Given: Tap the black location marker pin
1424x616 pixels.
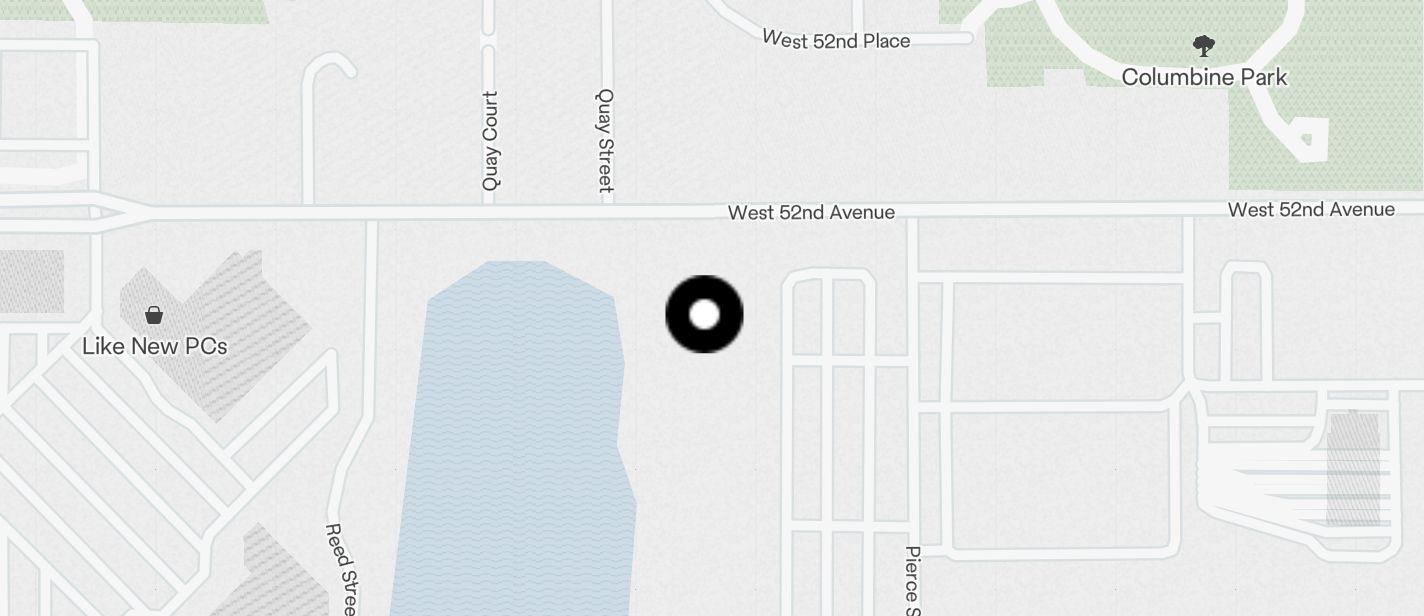Looking at the screenshot, I should pos(704,314).
